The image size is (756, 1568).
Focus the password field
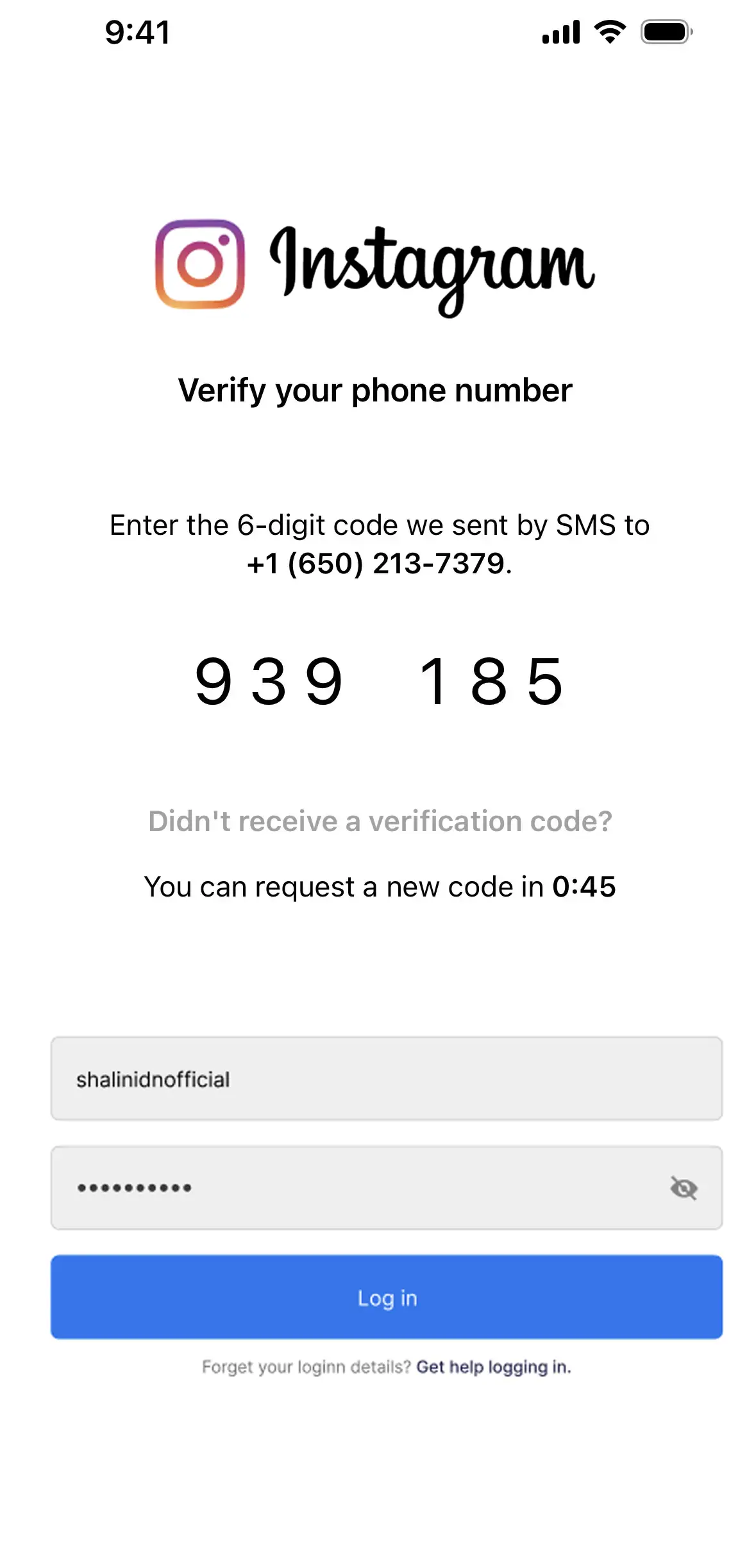pos(359,1188)
